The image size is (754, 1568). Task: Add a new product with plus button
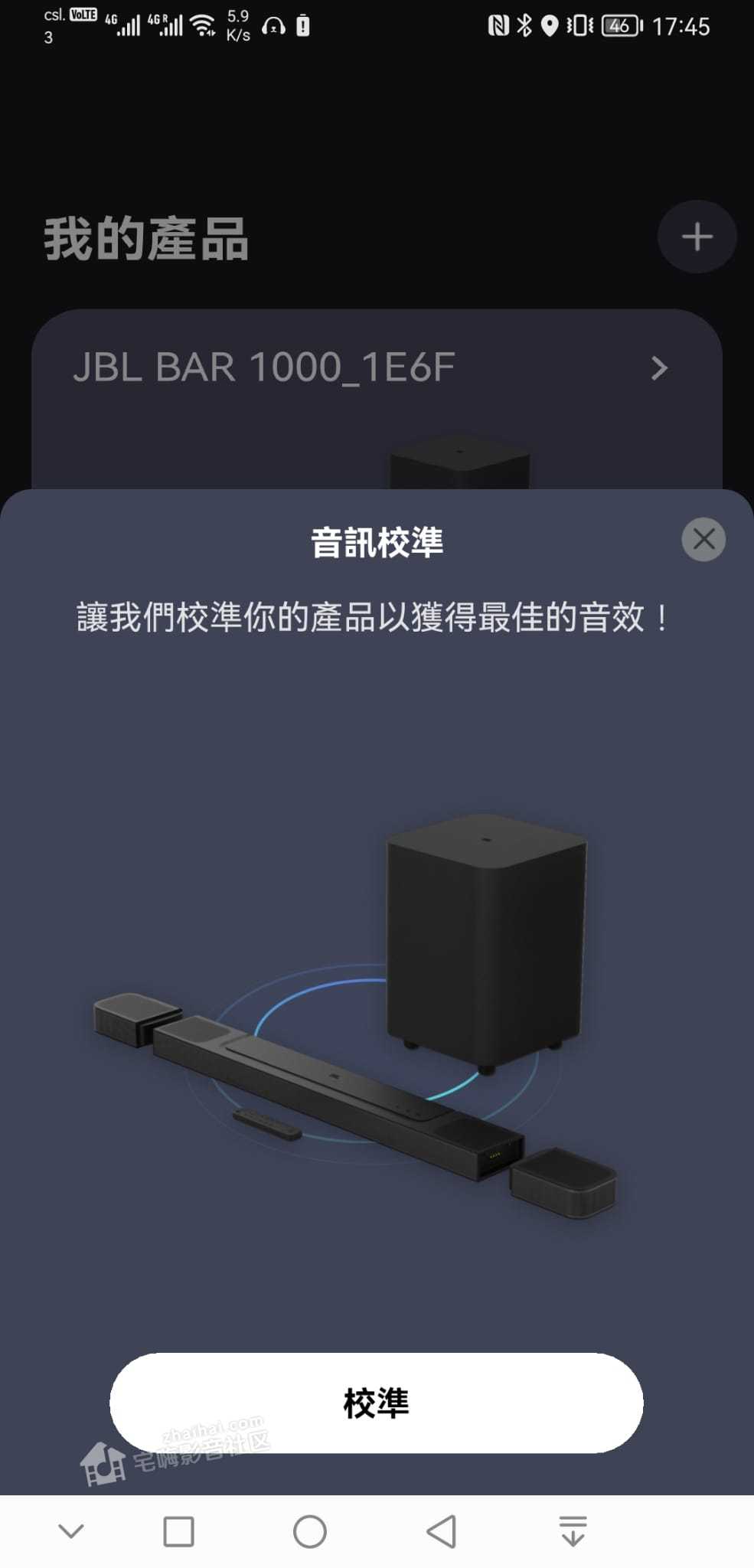(697, 237)
